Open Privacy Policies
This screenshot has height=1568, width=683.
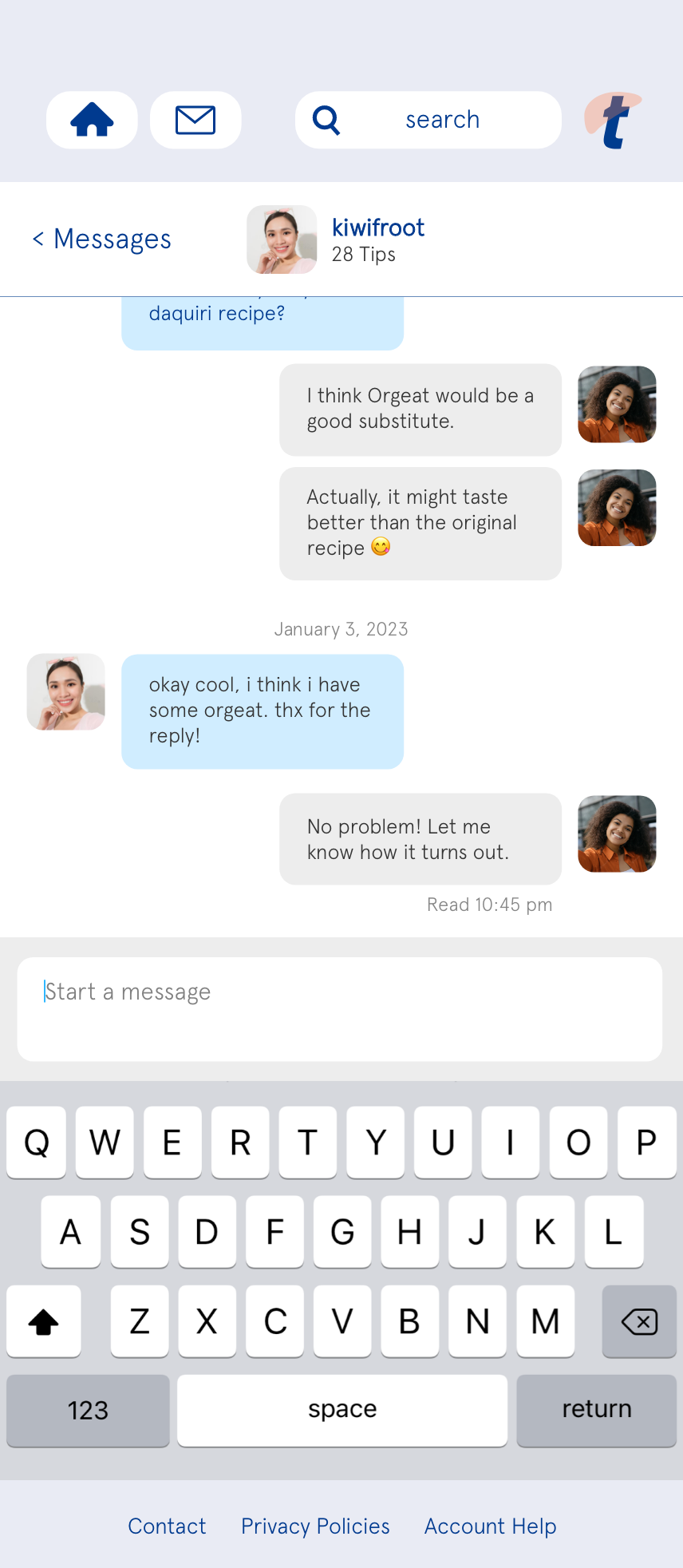[x=315, y=1526]
